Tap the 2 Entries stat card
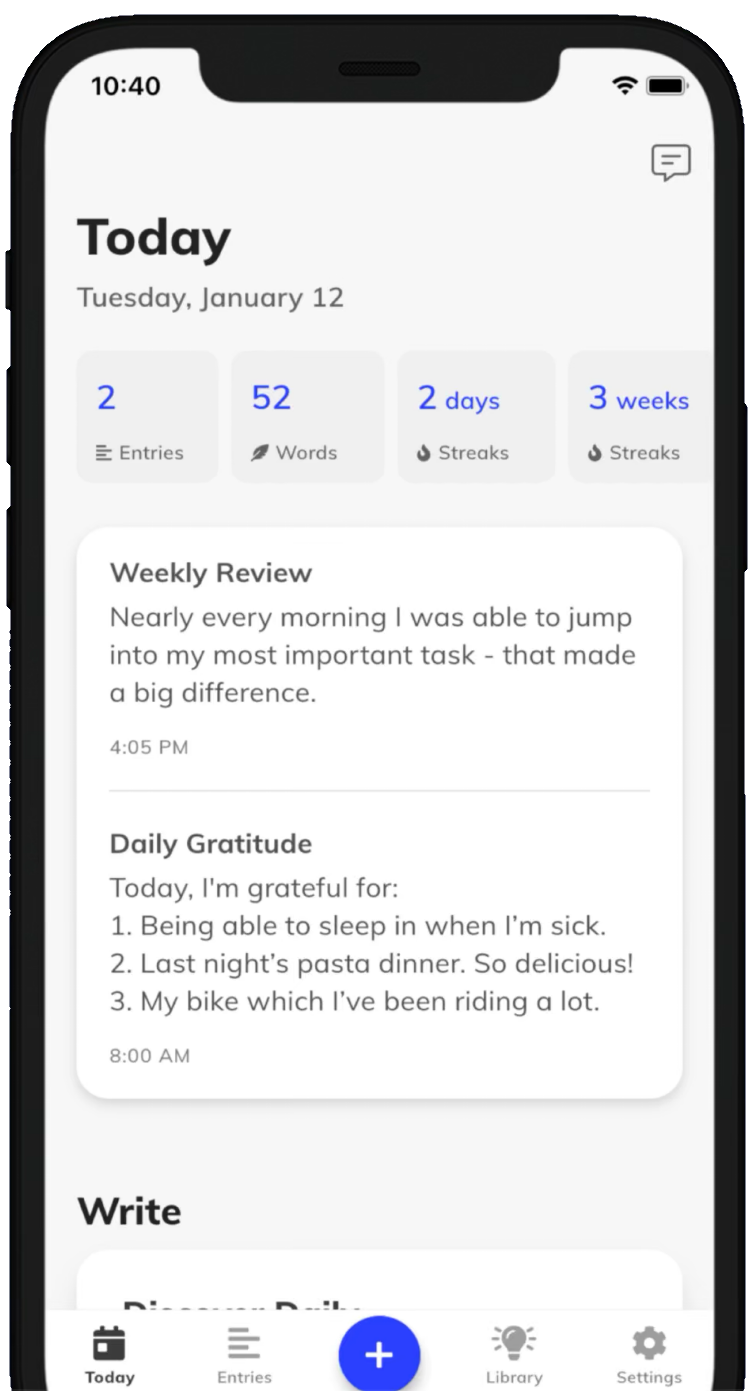Image resolution: width=756 pixels, height=1391 pixels. pos(147,417)
